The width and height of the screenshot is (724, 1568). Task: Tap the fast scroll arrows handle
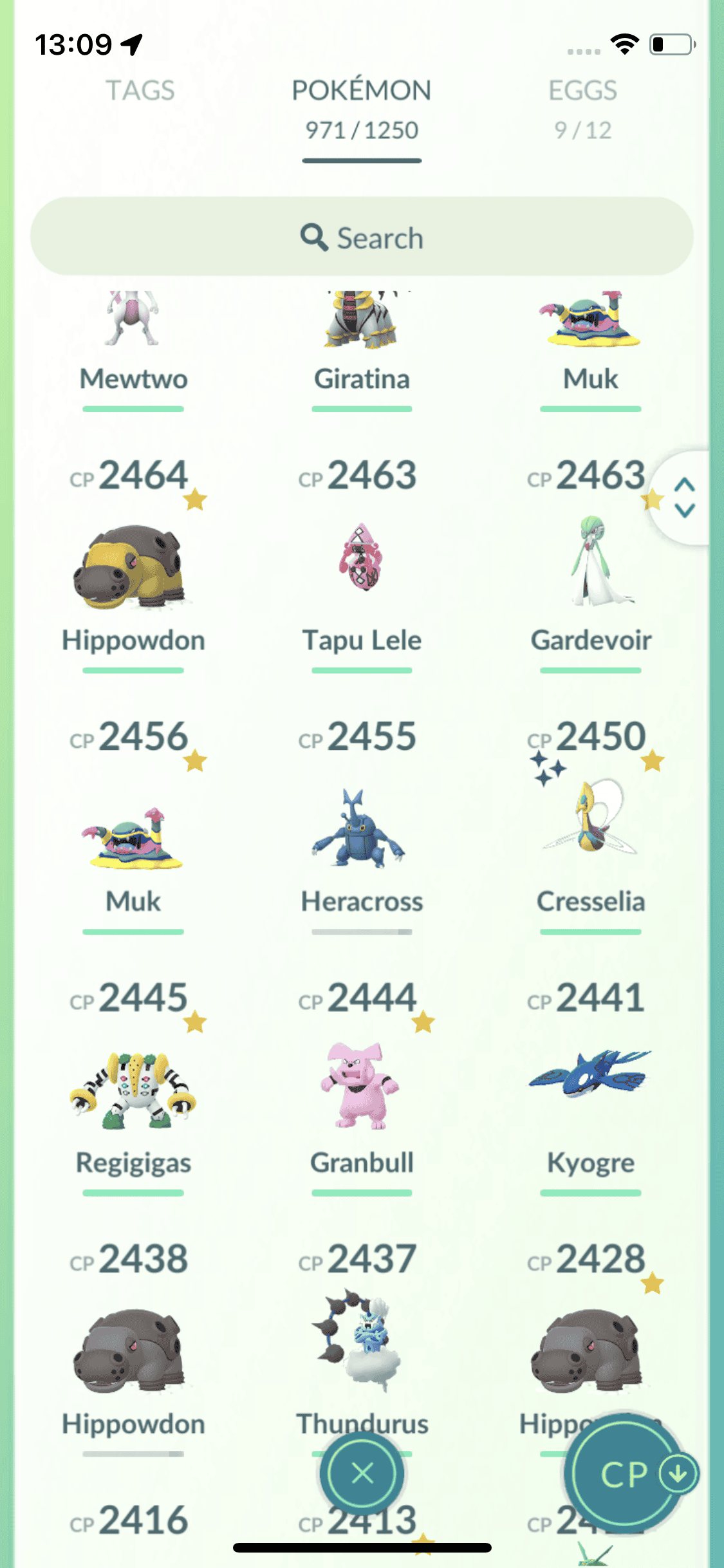[684, 498]
